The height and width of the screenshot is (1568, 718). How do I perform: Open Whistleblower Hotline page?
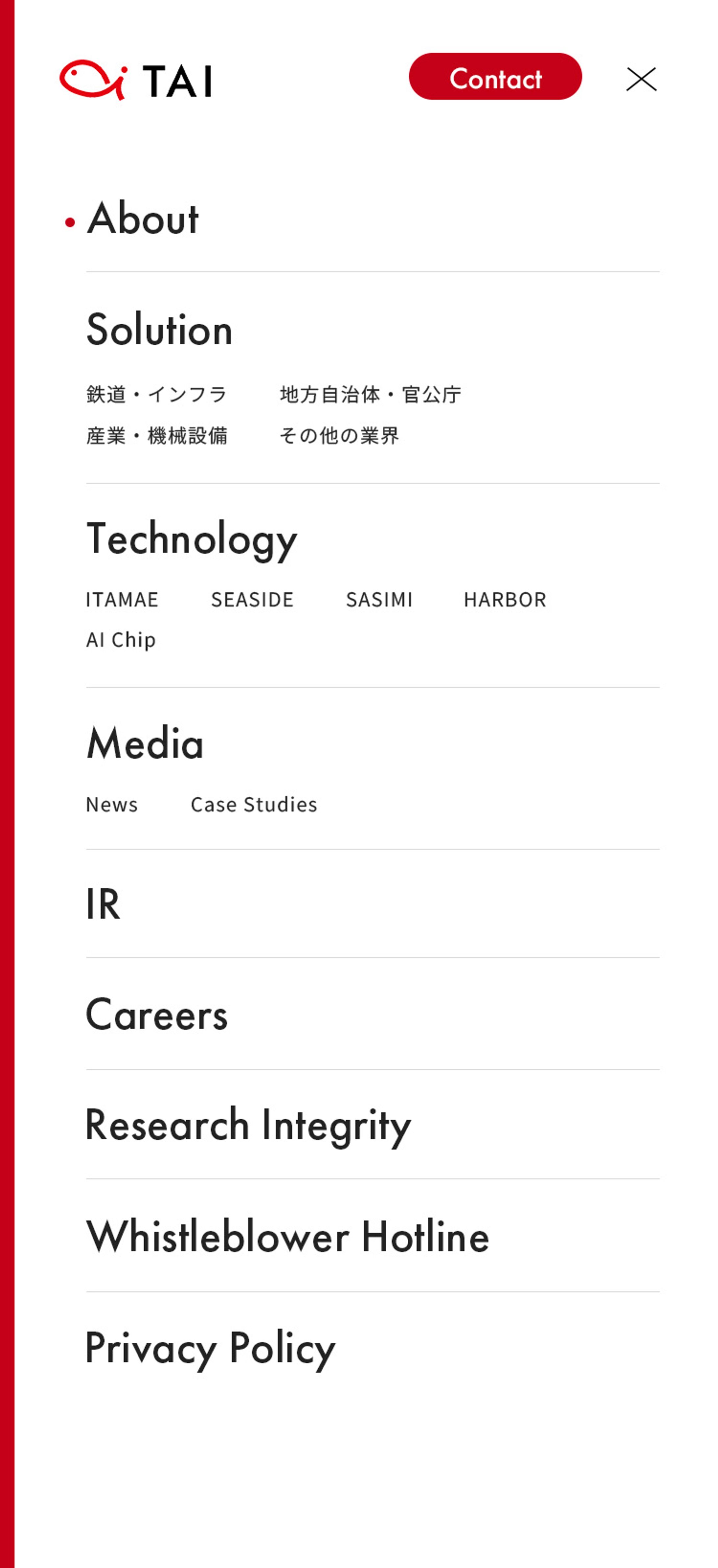pos(288,1237)
